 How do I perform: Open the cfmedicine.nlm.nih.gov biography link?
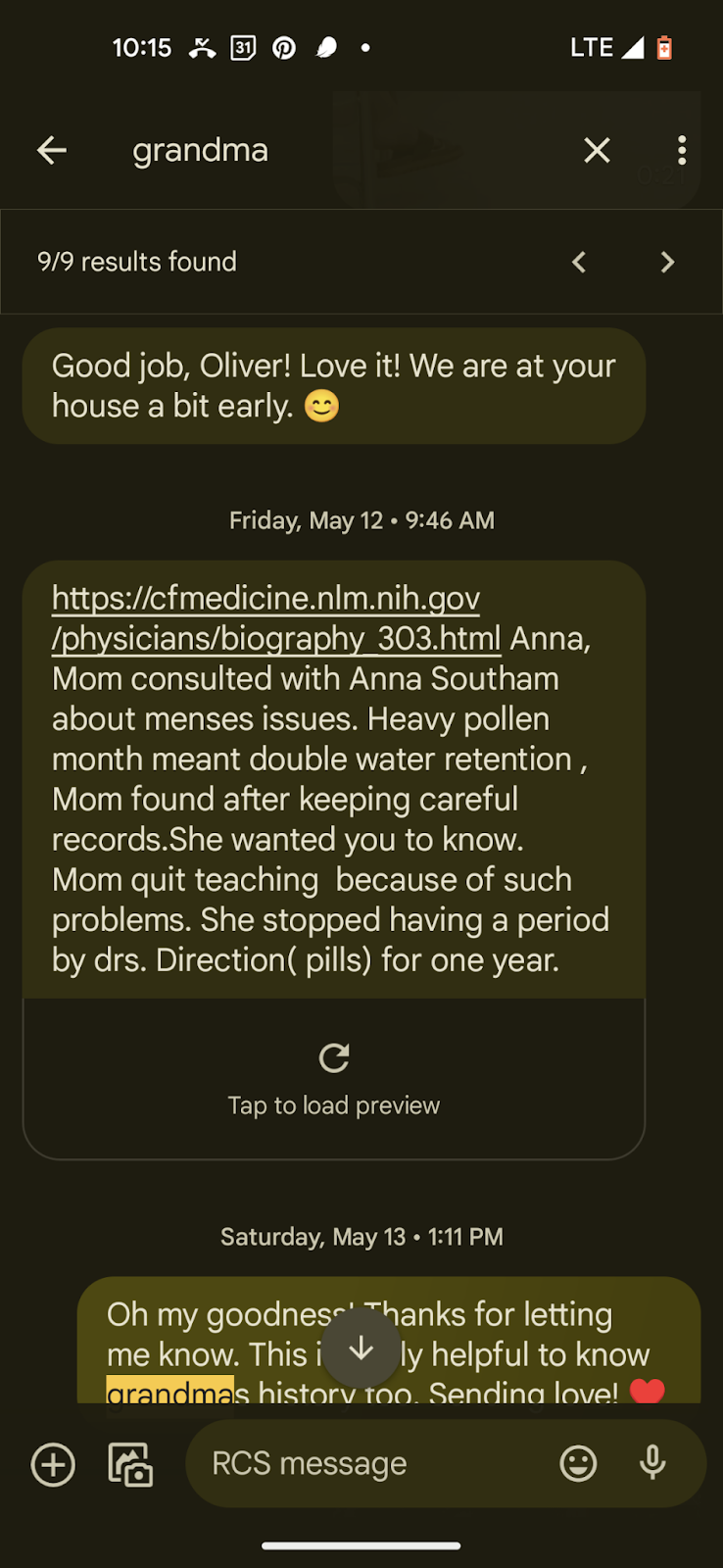[266, 617]
